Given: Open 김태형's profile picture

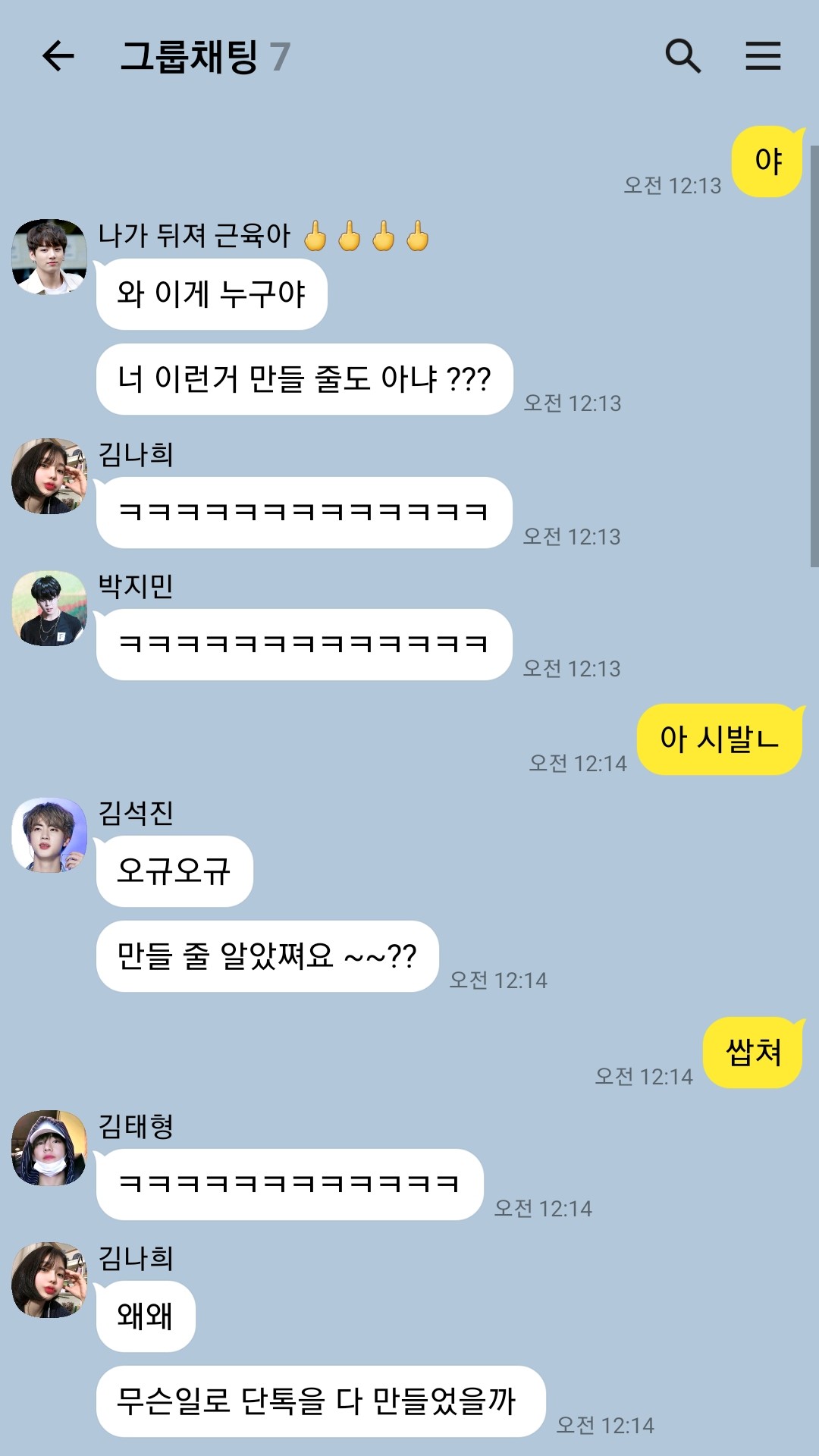Looking at the screenshot, I should [x=49, y=1147].
